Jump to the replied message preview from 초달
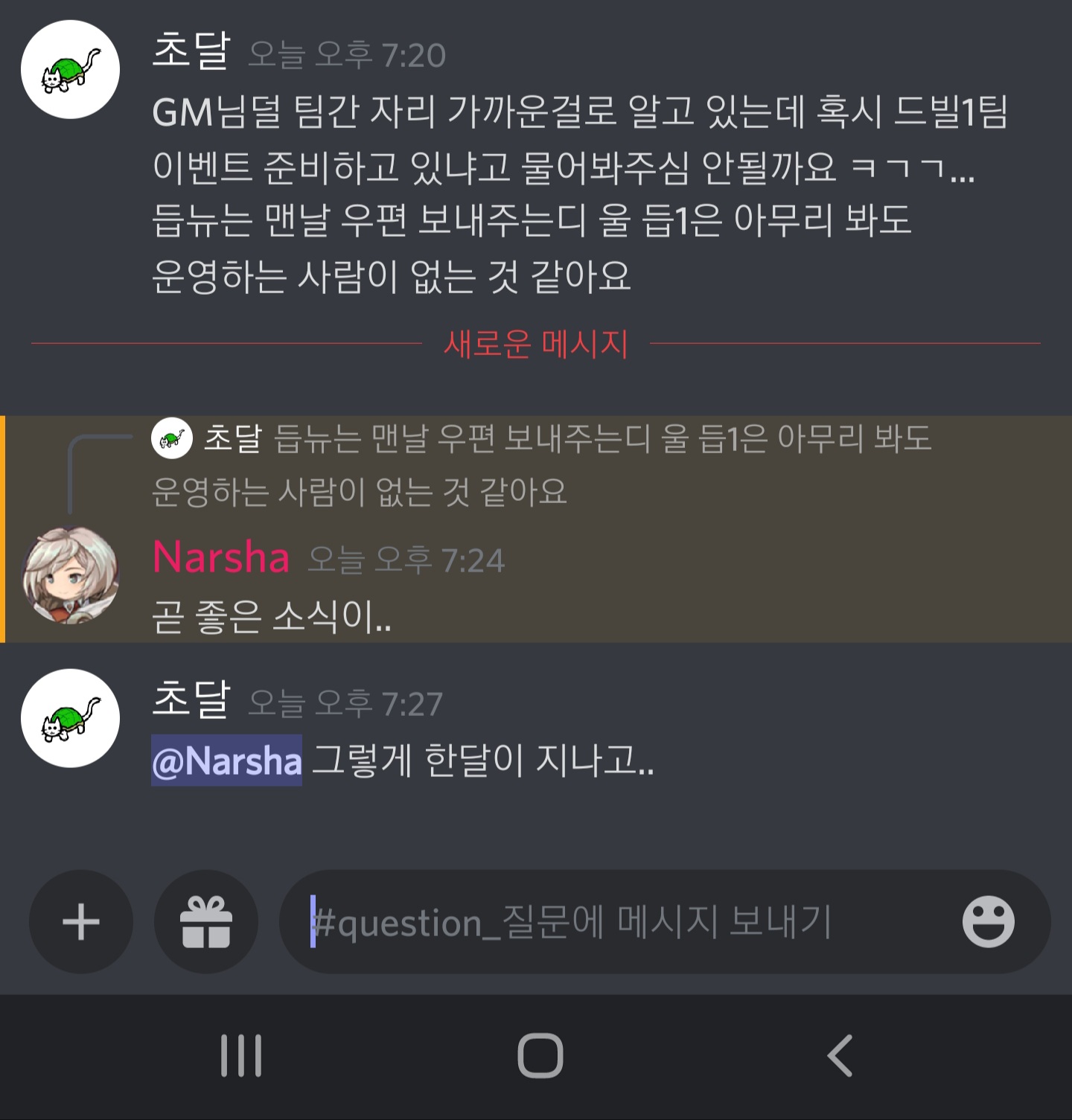This screenshot has width=1072, height=1120. 566,439
